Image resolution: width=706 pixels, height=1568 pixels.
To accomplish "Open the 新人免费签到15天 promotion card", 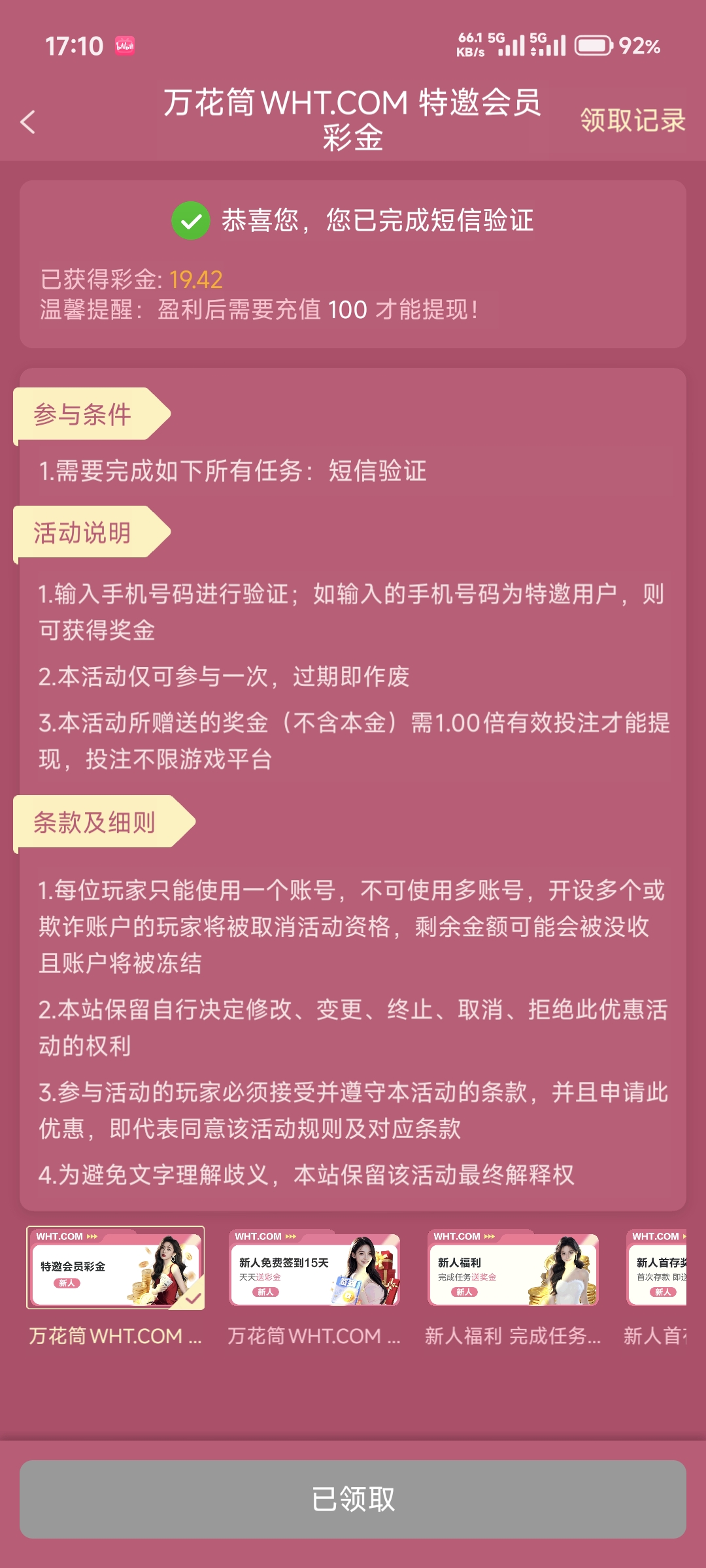I will [x=314, y=1268].
